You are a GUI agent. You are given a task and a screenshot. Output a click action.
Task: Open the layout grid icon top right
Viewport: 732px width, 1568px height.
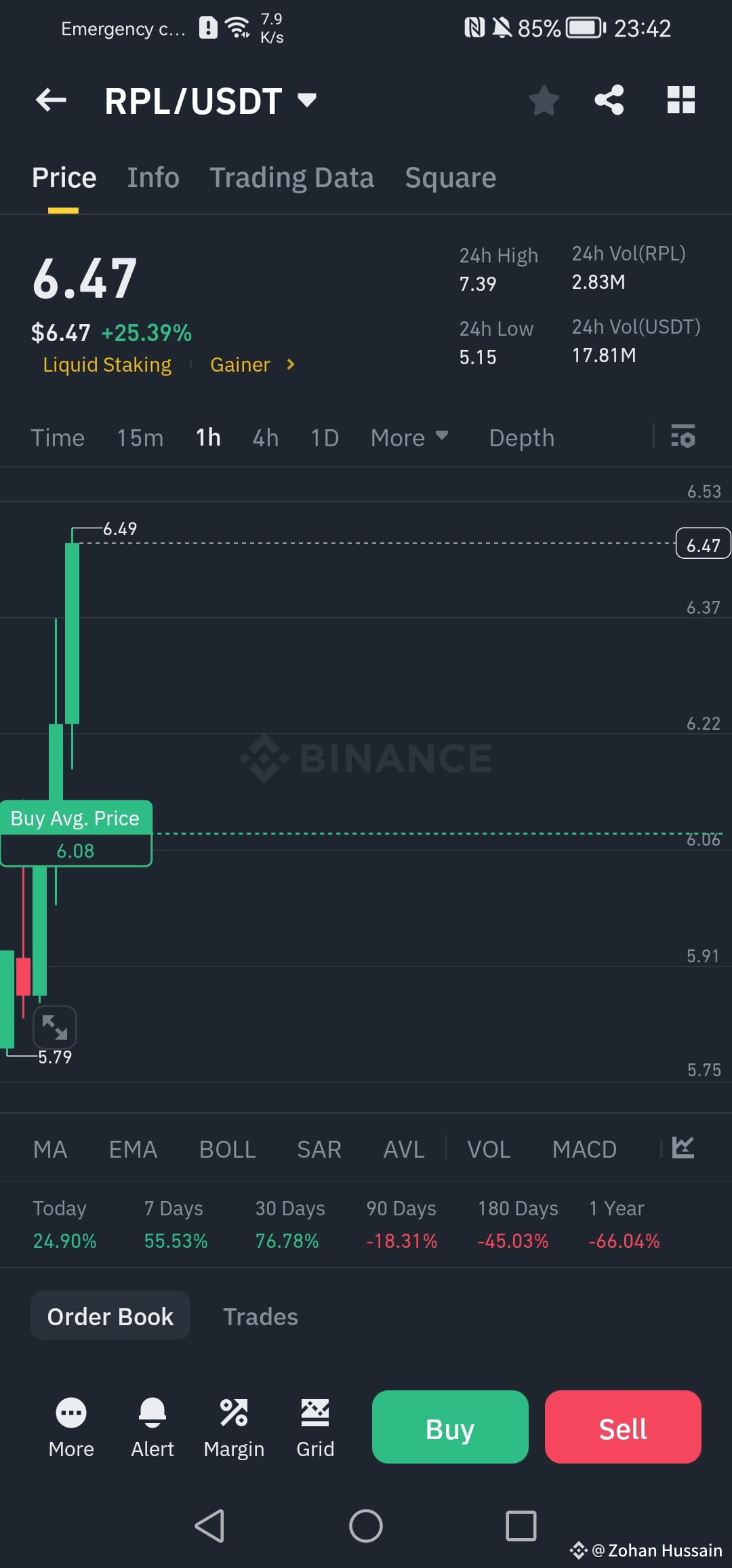681,100
